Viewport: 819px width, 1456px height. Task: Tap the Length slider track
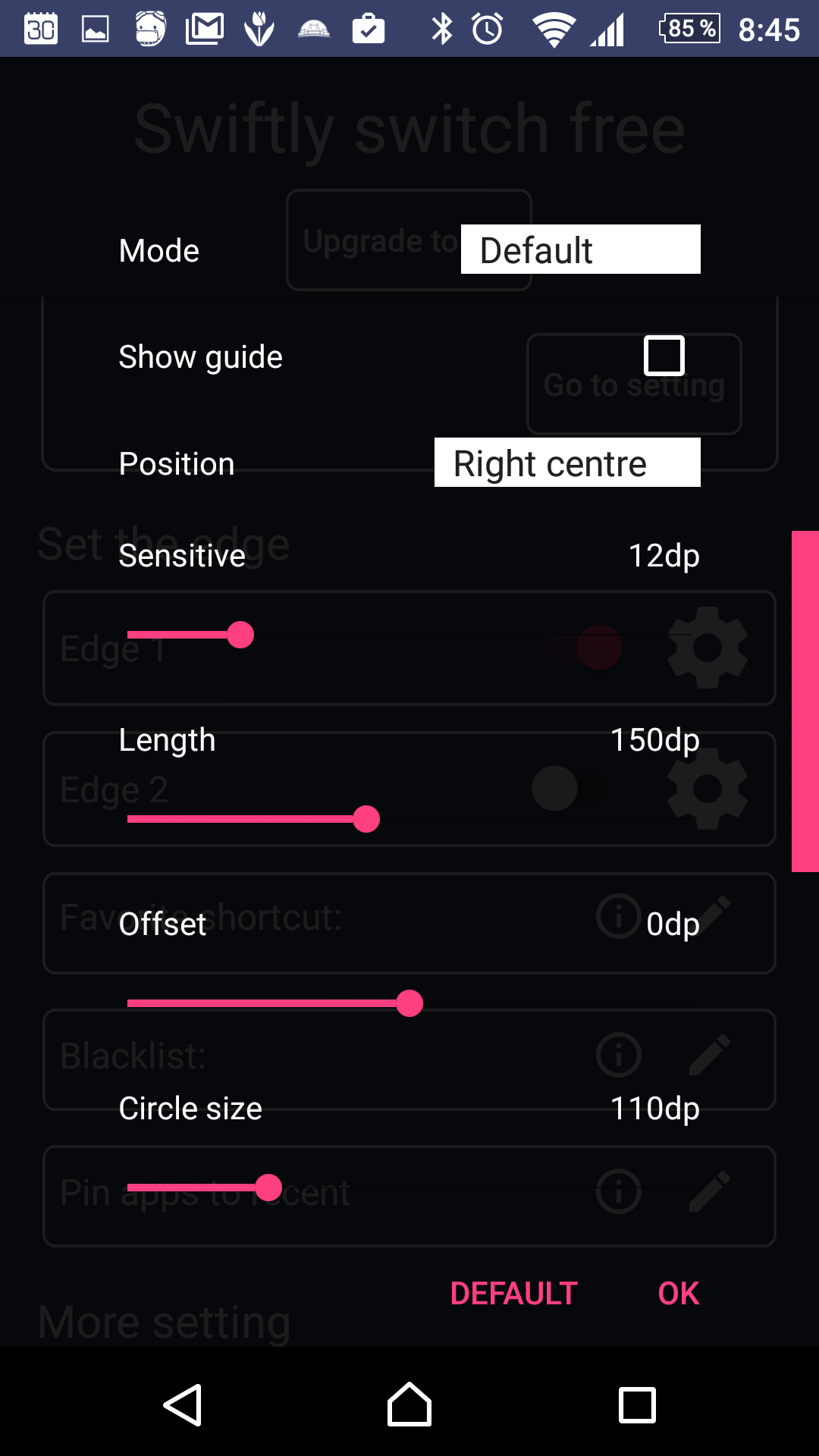click(409, 819)
